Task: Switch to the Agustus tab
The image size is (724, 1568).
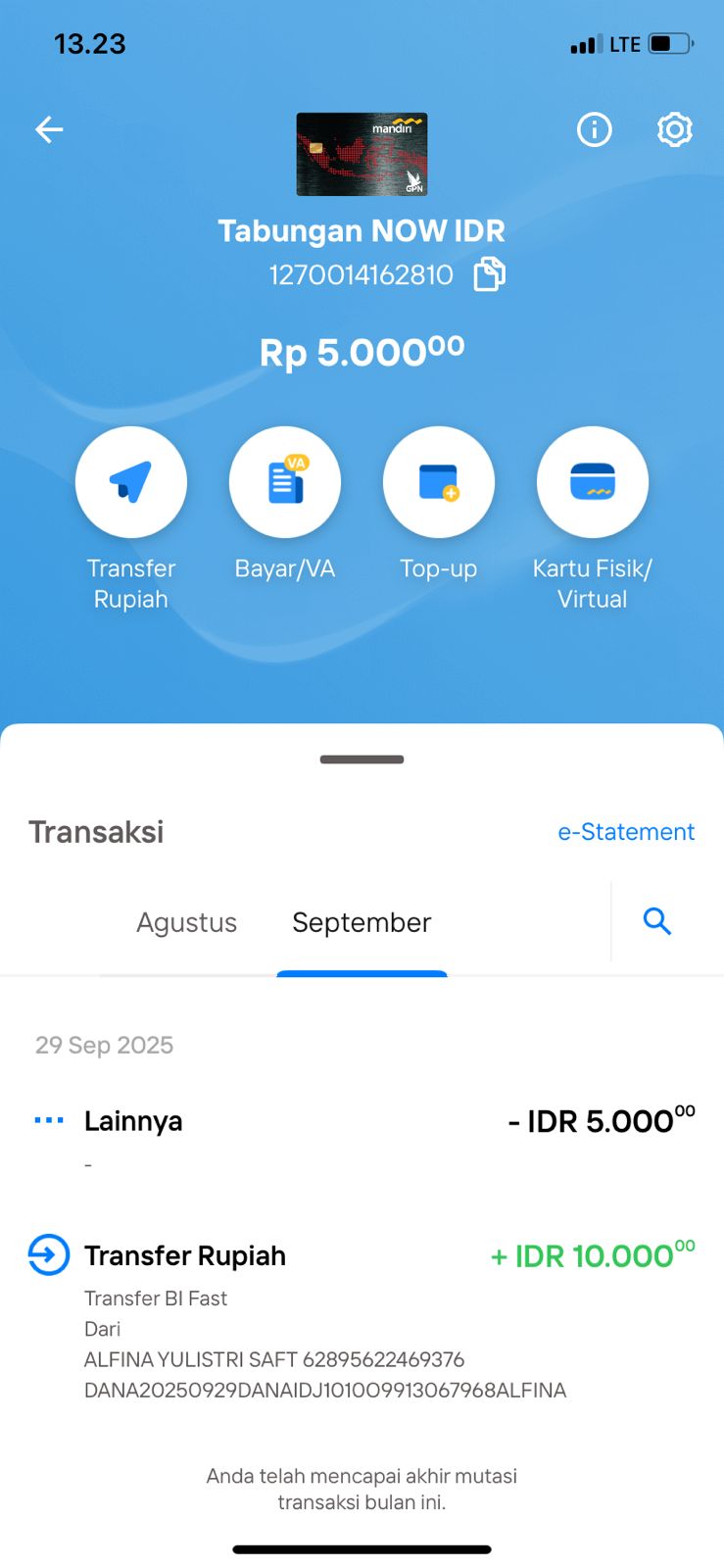Action: 186,922
